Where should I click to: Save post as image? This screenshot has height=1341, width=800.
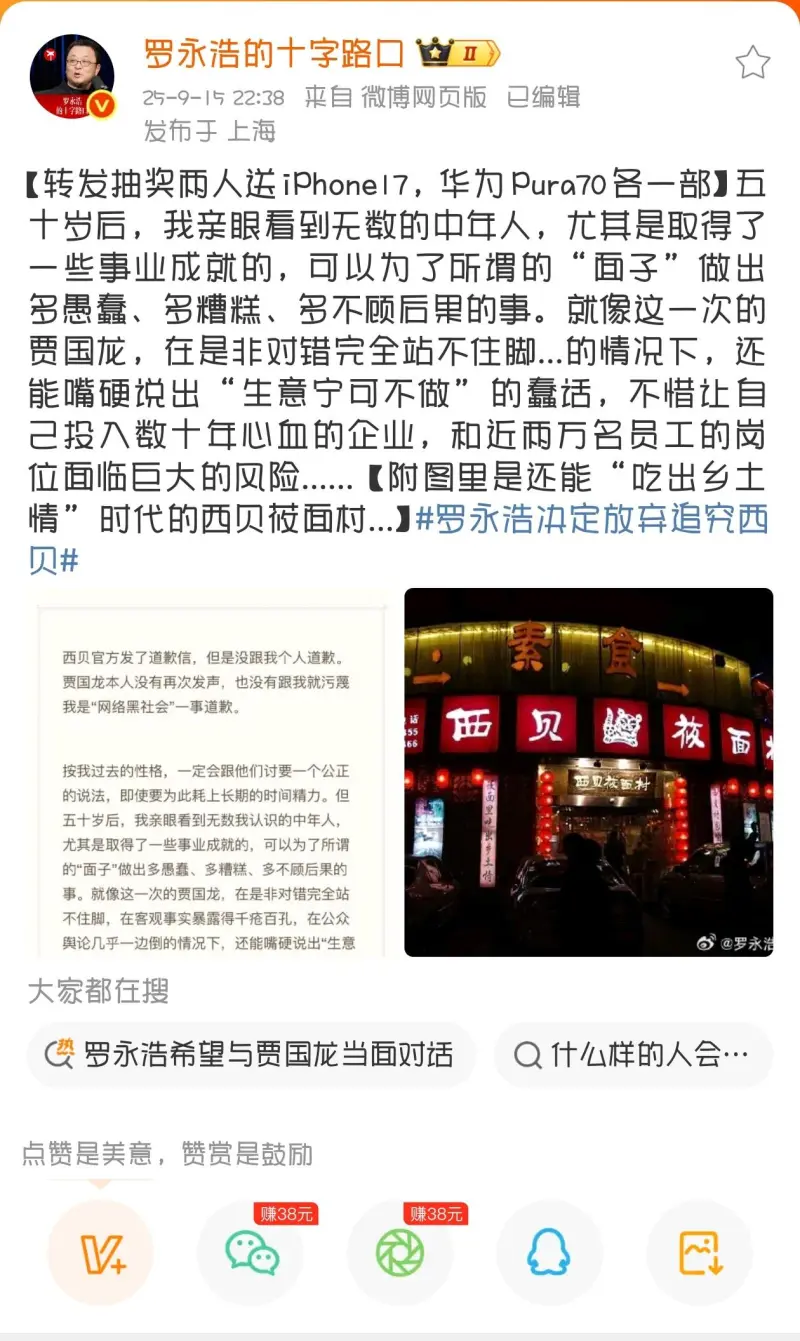coord(699,1252)
